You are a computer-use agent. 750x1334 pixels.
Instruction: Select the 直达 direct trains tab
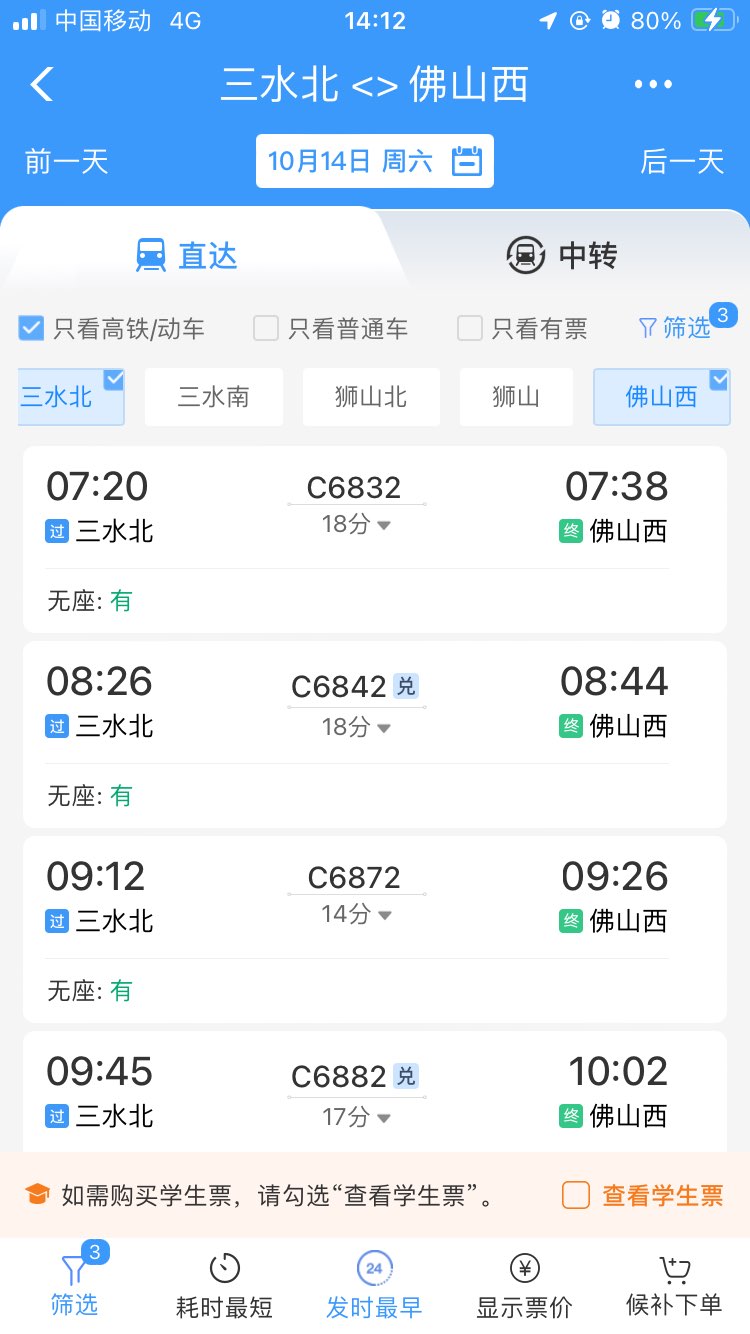click(x=185, y=255)
